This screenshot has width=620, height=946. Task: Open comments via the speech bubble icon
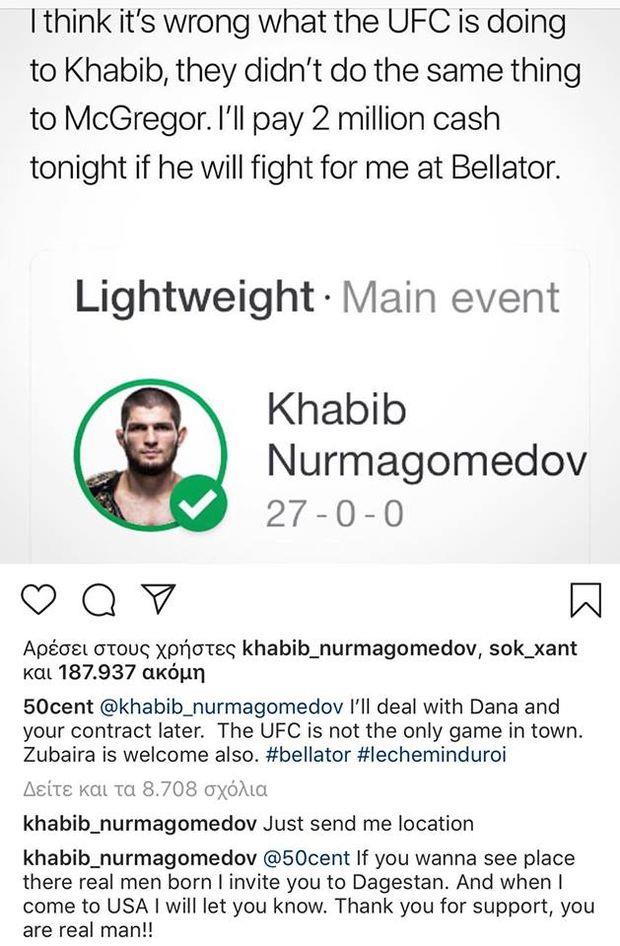[x=98, y=599]
